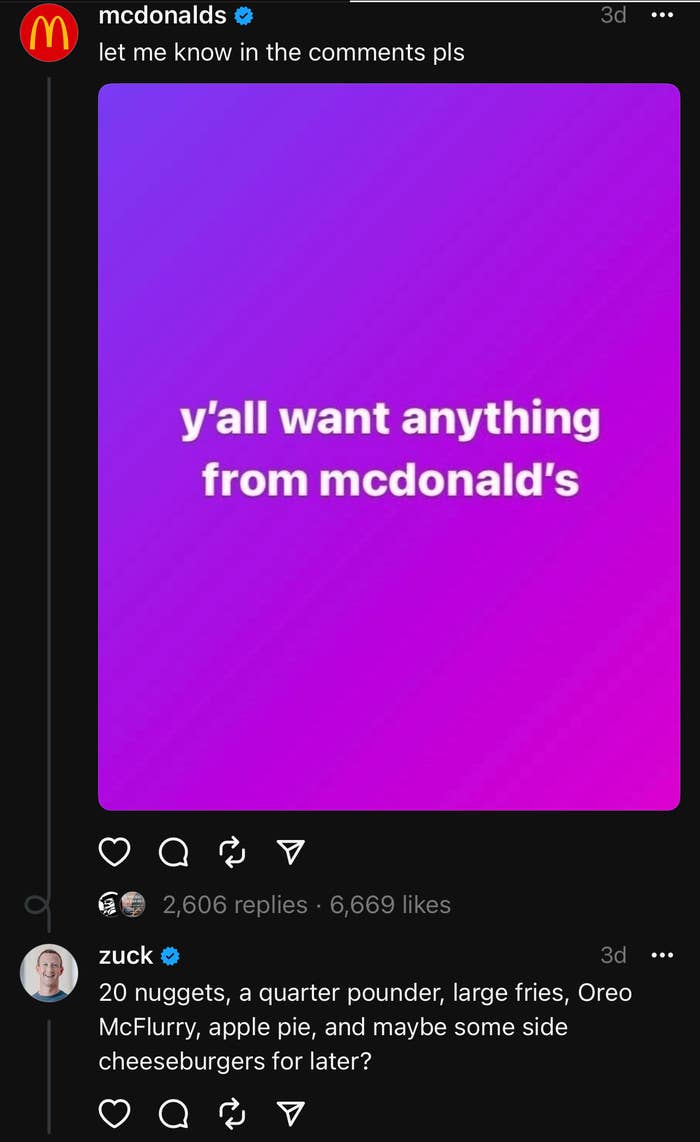View the 2,606 replies
700x1142 pixels.
tap(235, 905)
